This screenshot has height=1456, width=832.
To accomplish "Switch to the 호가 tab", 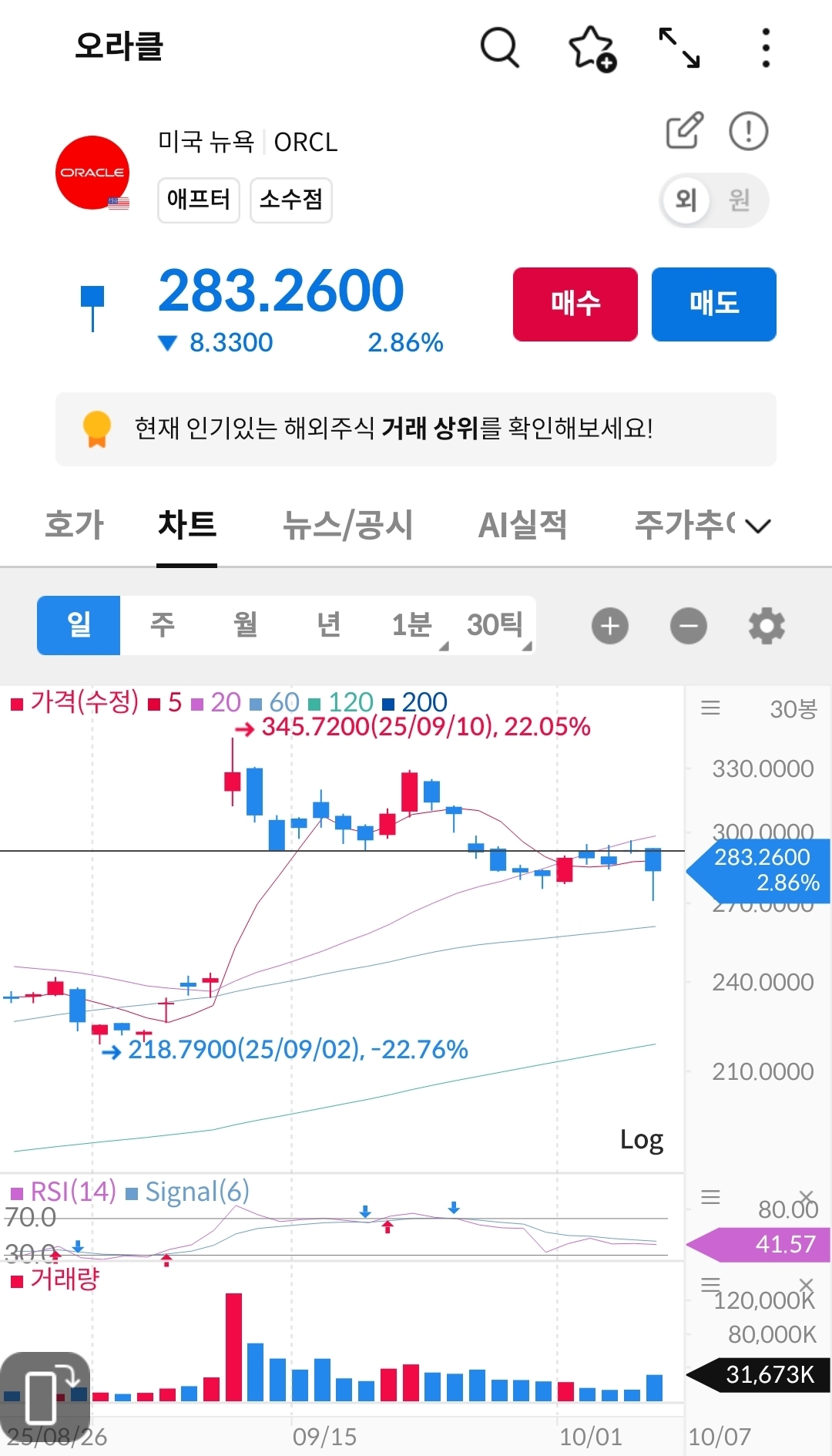I will coord(74,525).
